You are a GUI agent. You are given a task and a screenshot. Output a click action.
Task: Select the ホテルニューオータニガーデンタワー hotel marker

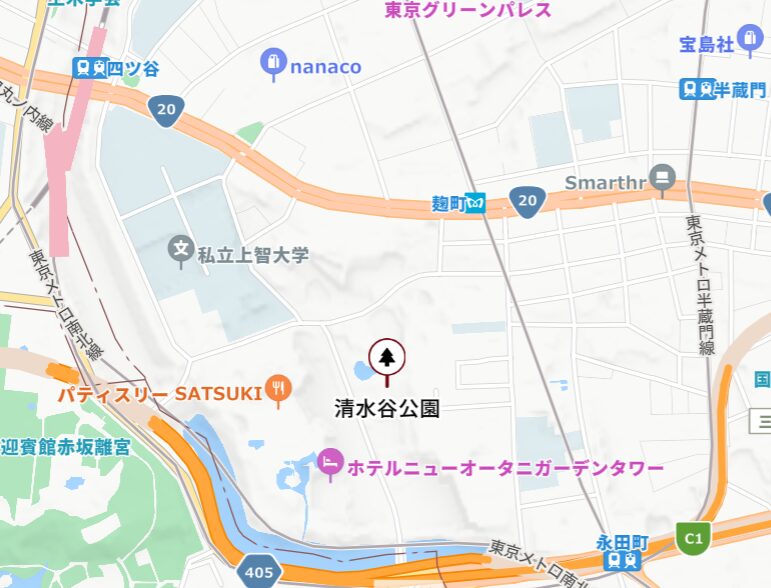point(330,464)
